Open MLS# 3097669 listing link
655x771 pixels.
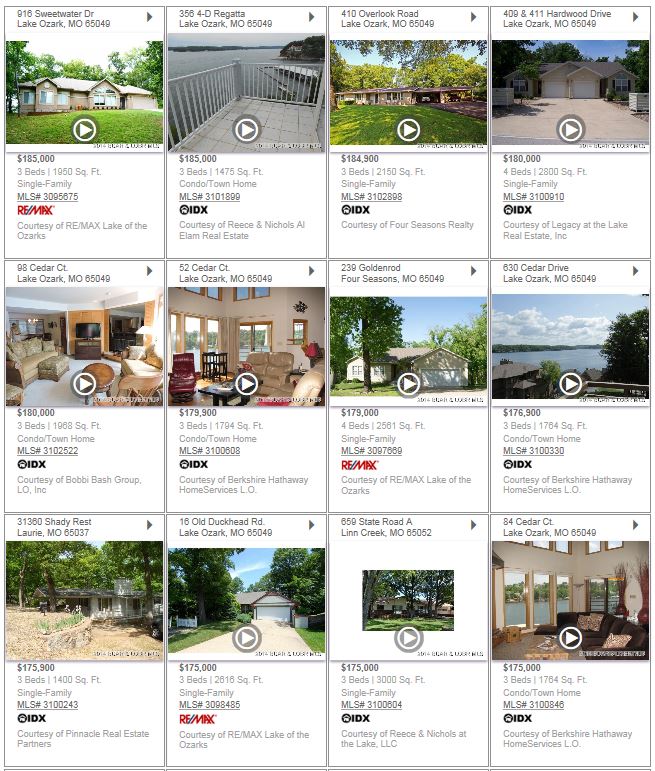coord(371,451)
